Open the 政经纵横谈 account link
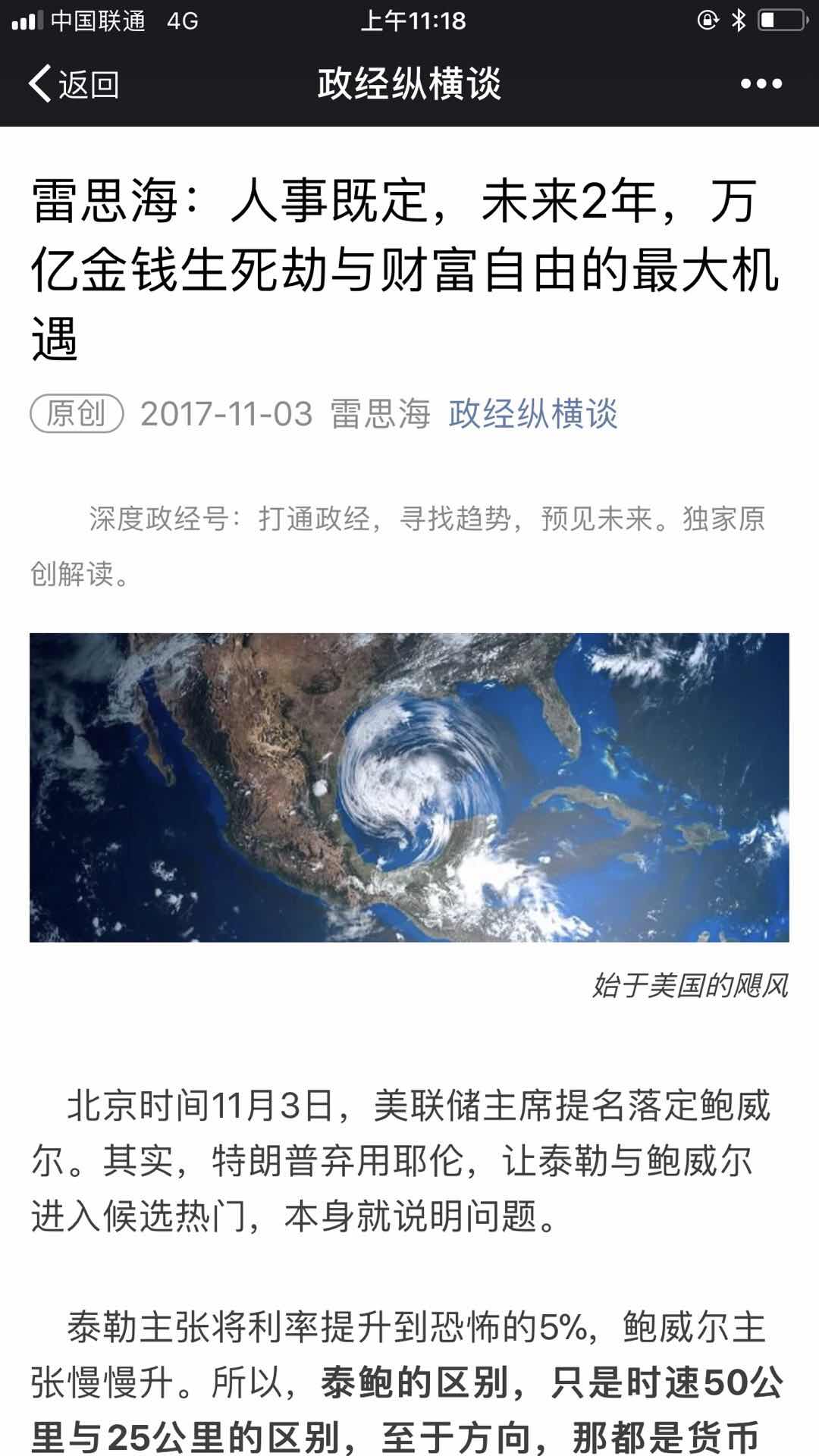The width and height of the screenshot is (819, 1456). [532, 414]
